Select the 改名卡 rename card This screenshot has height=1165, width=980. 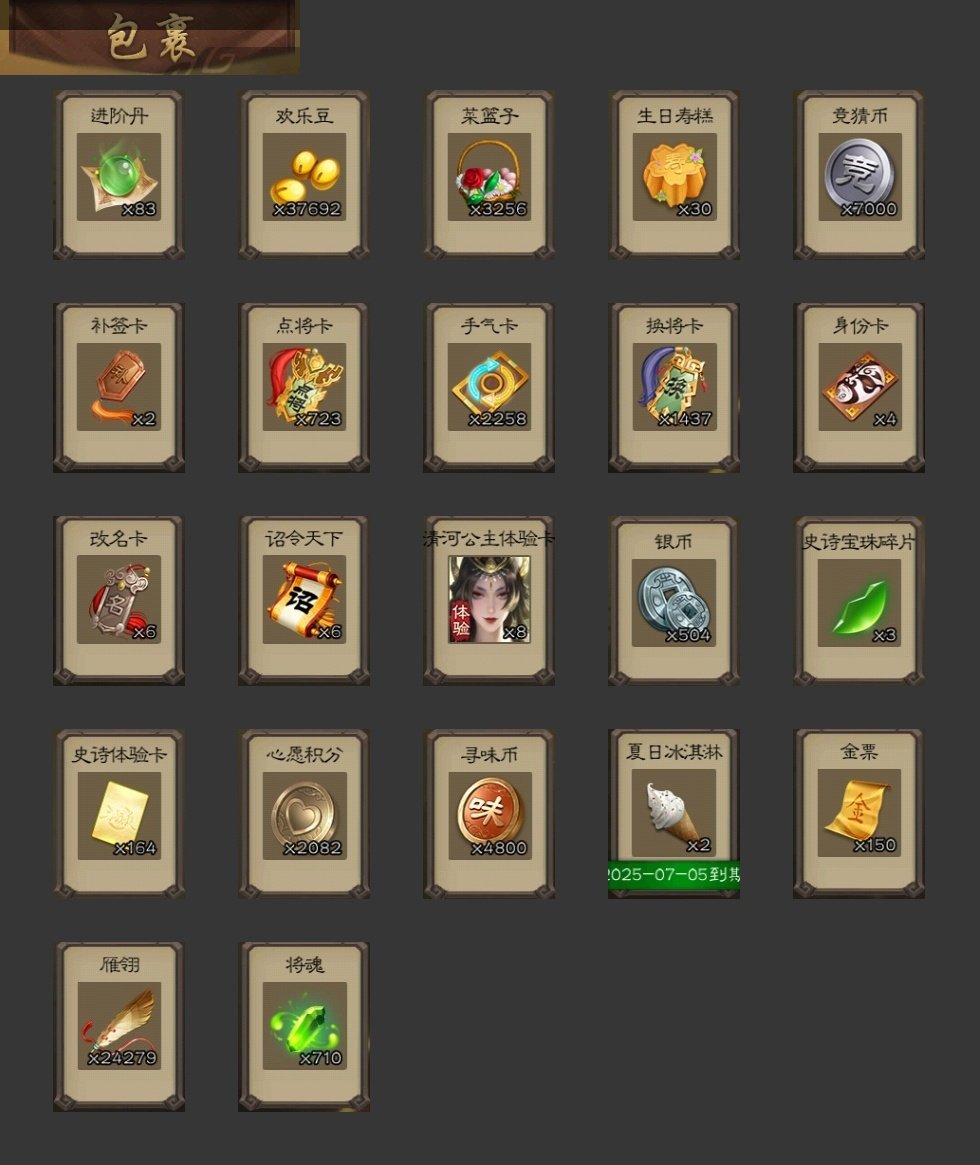pos(119,600)
